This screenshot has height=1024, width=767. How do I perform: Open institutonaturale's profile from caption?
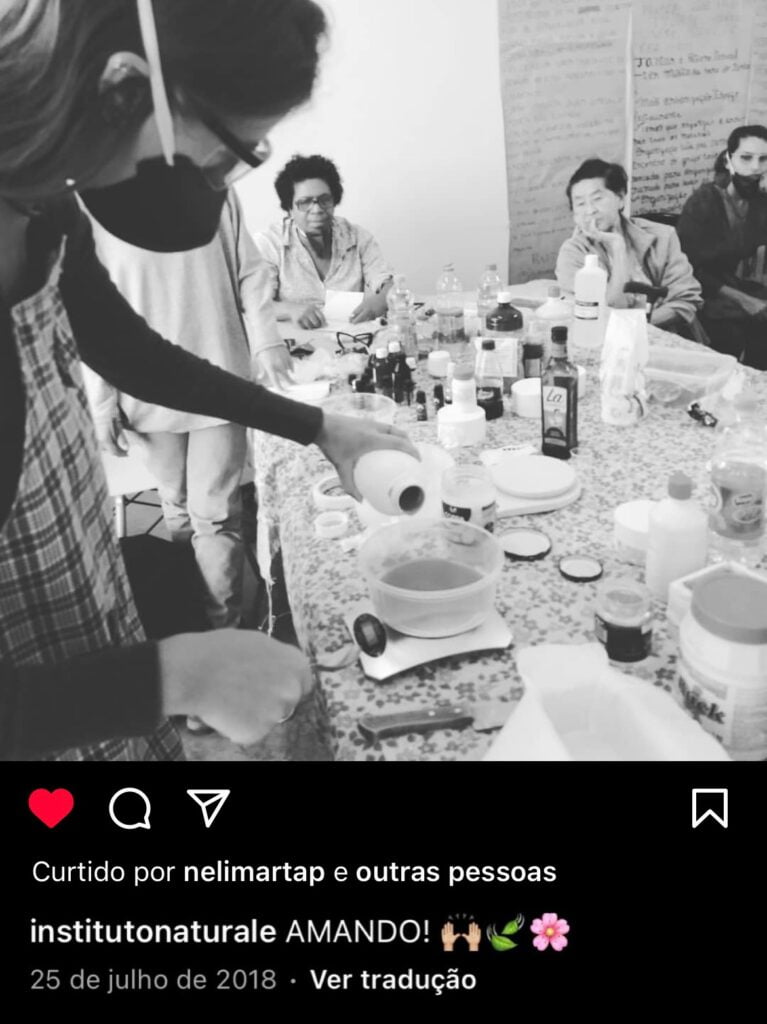[153, 932]
